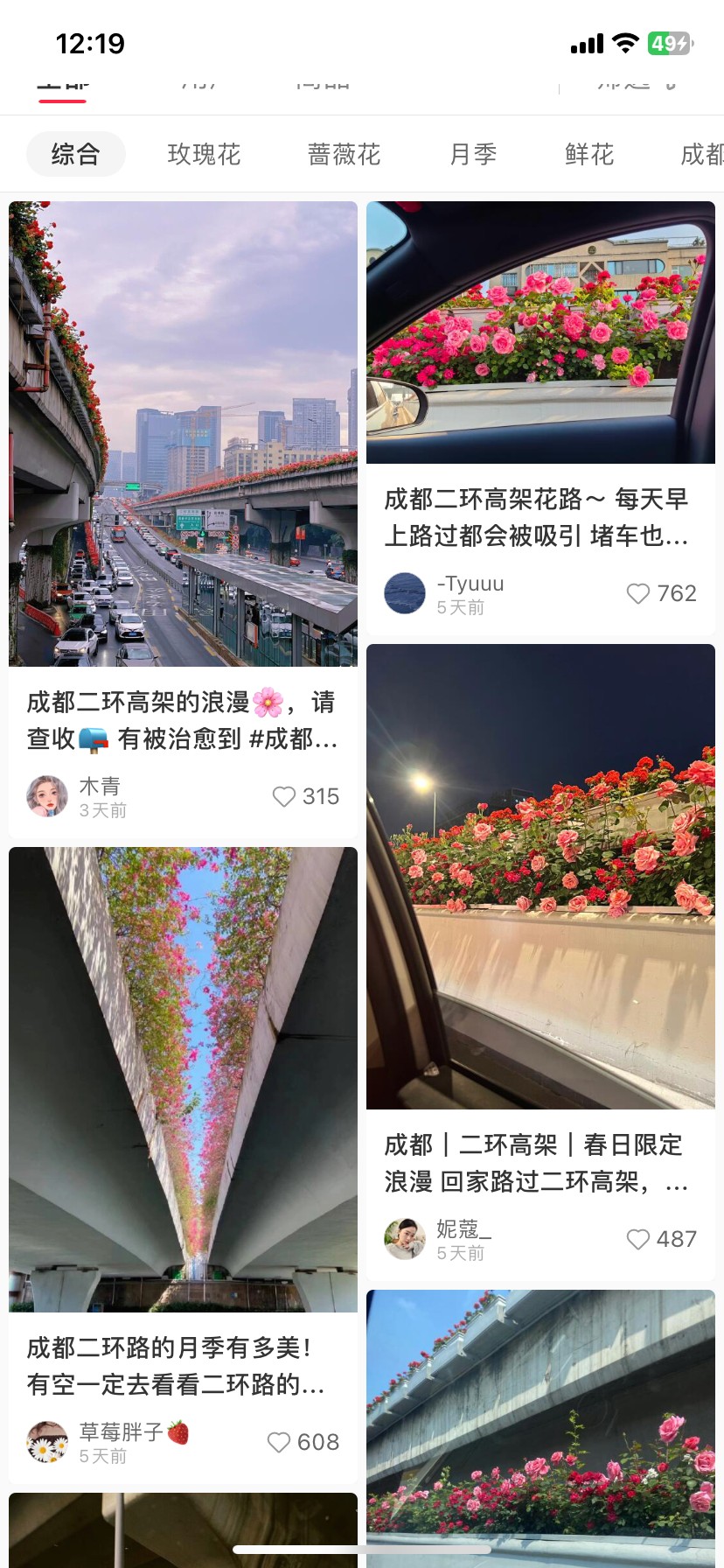Open the partially visible 成都 chip
Screen dimensions: 724x1568
click(x=701, y=155)
